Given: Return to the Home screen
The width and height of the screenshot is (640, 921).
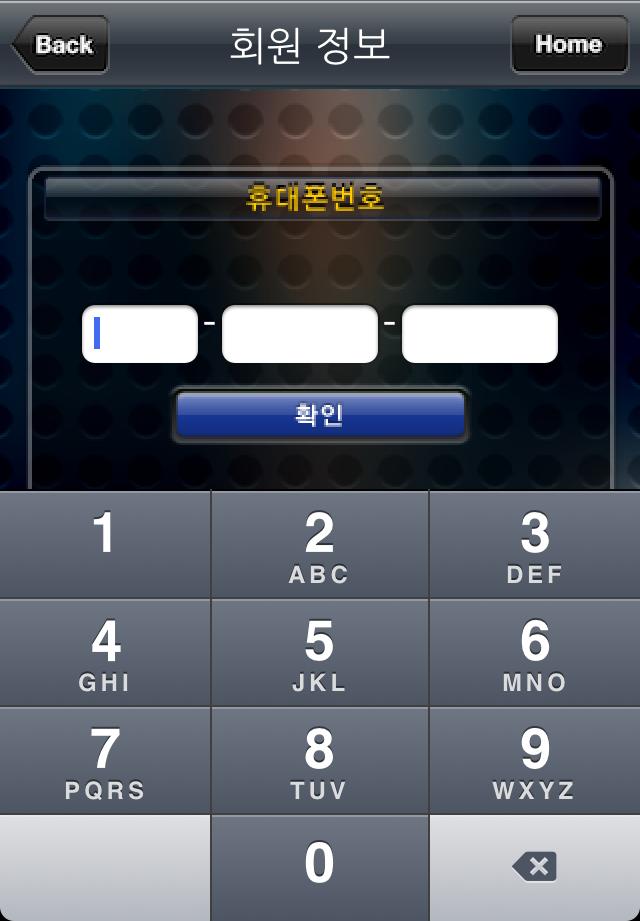Looking at the screenshot, I should click(x=568, y=44).
